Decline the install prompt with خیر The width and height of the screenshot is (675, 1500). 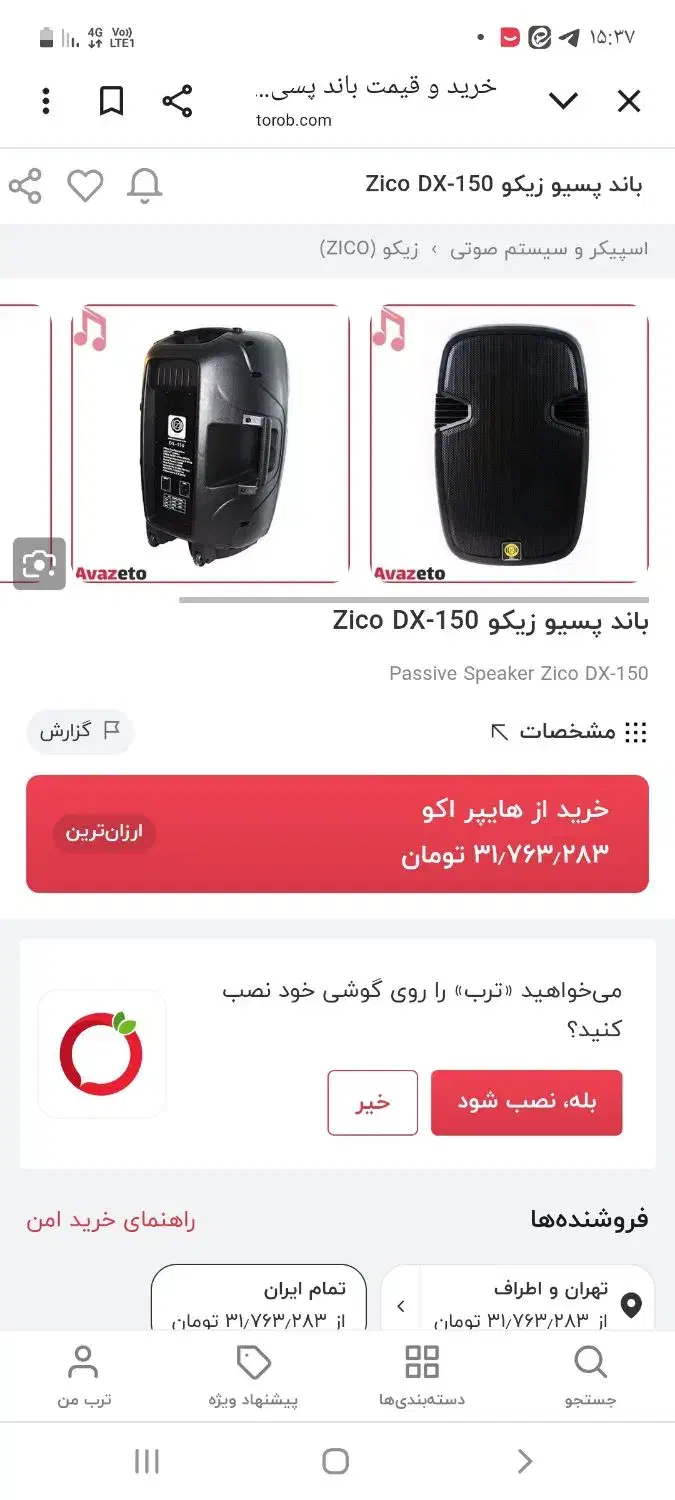[372, 1102]
